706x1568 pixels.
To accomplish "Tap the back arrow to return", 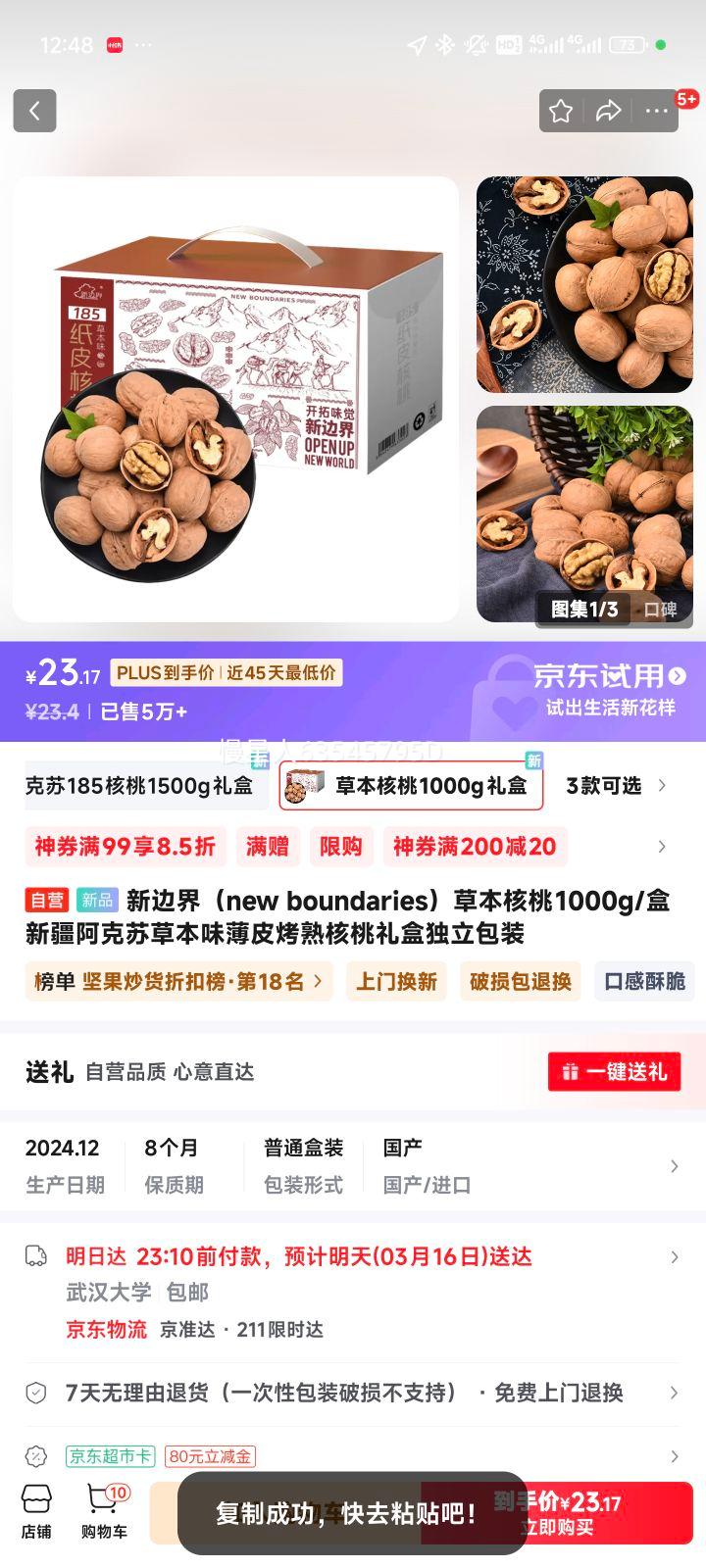I will (35, 111).
